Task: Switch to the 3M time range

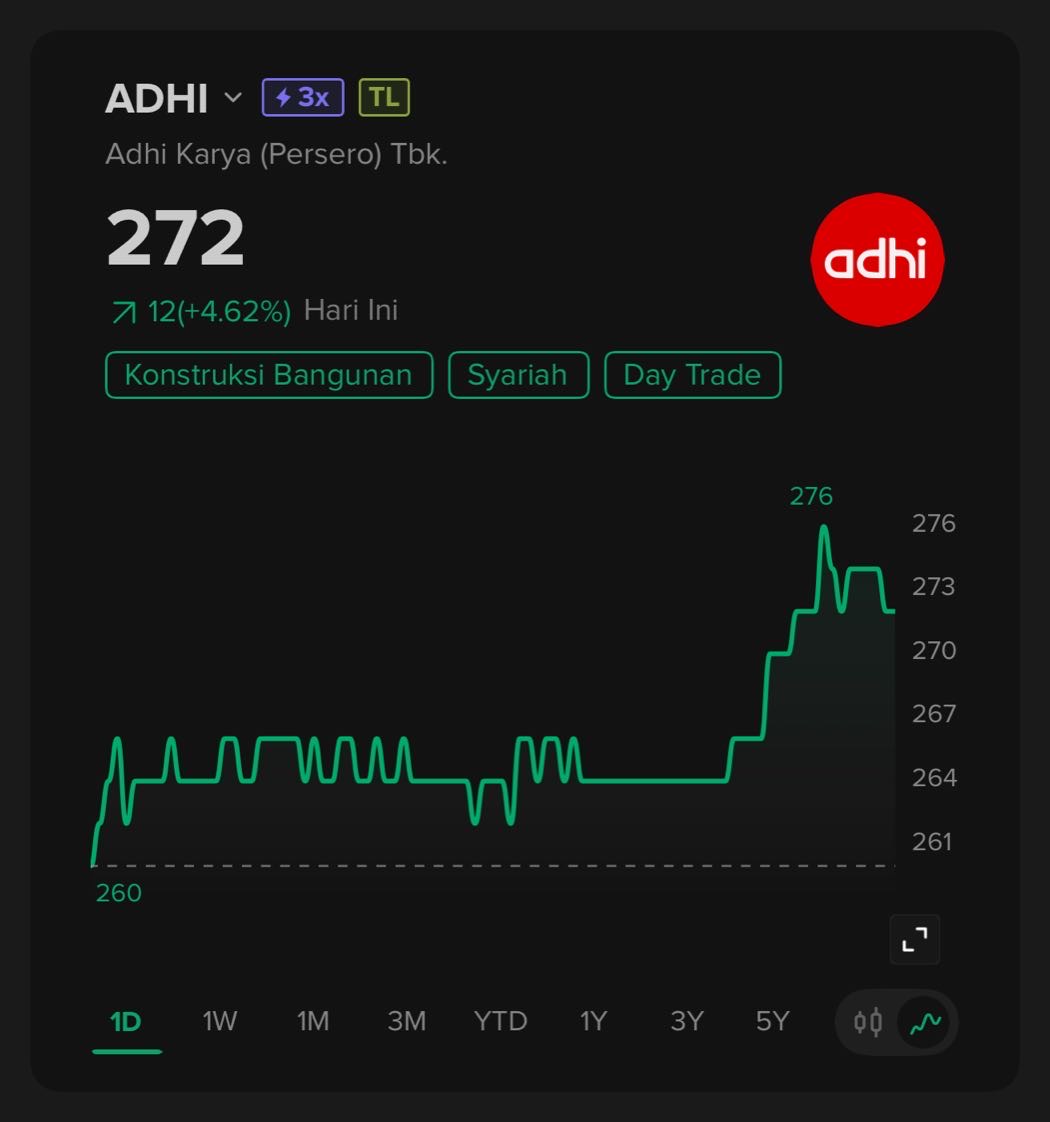Action: click(406, 1021)
